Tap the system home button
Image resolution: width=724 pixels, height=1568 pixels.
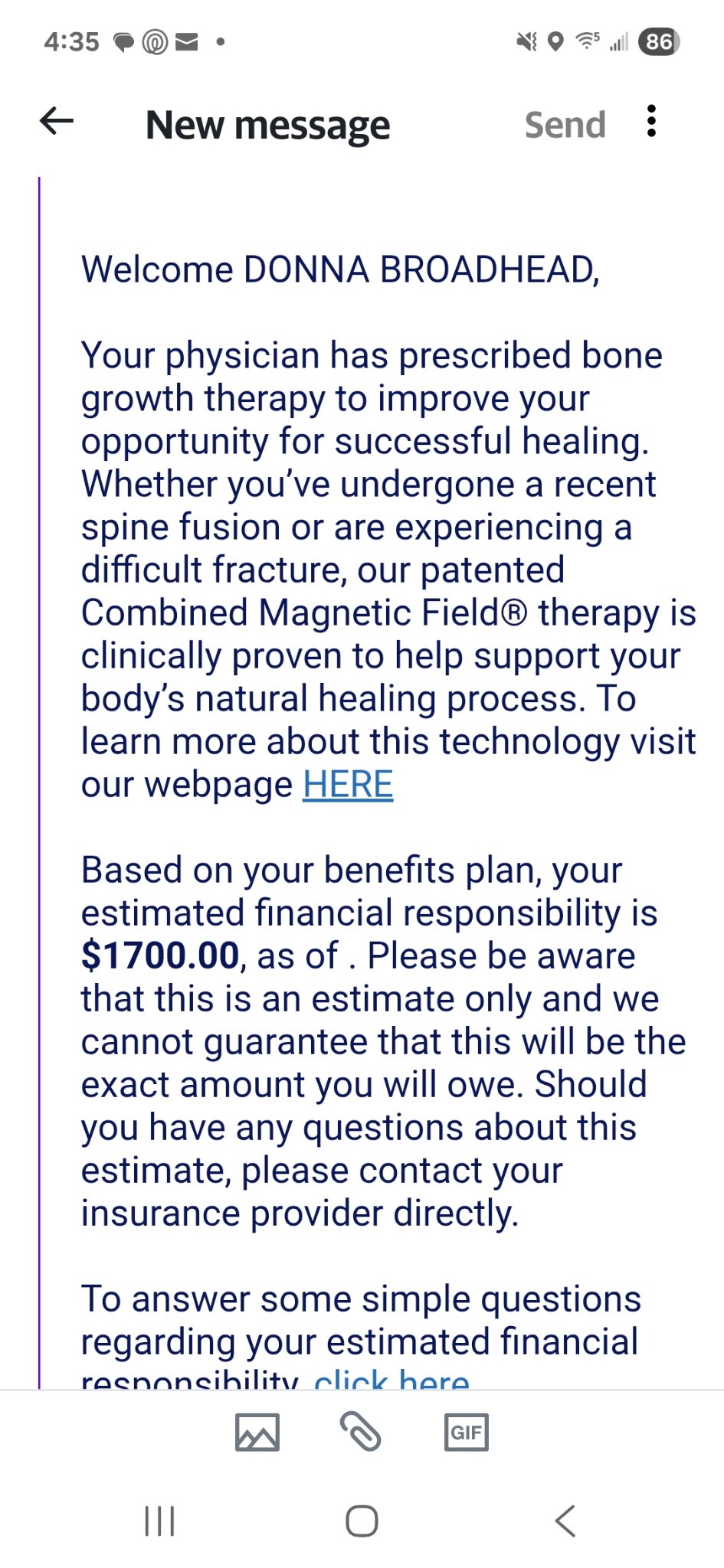362,1521
